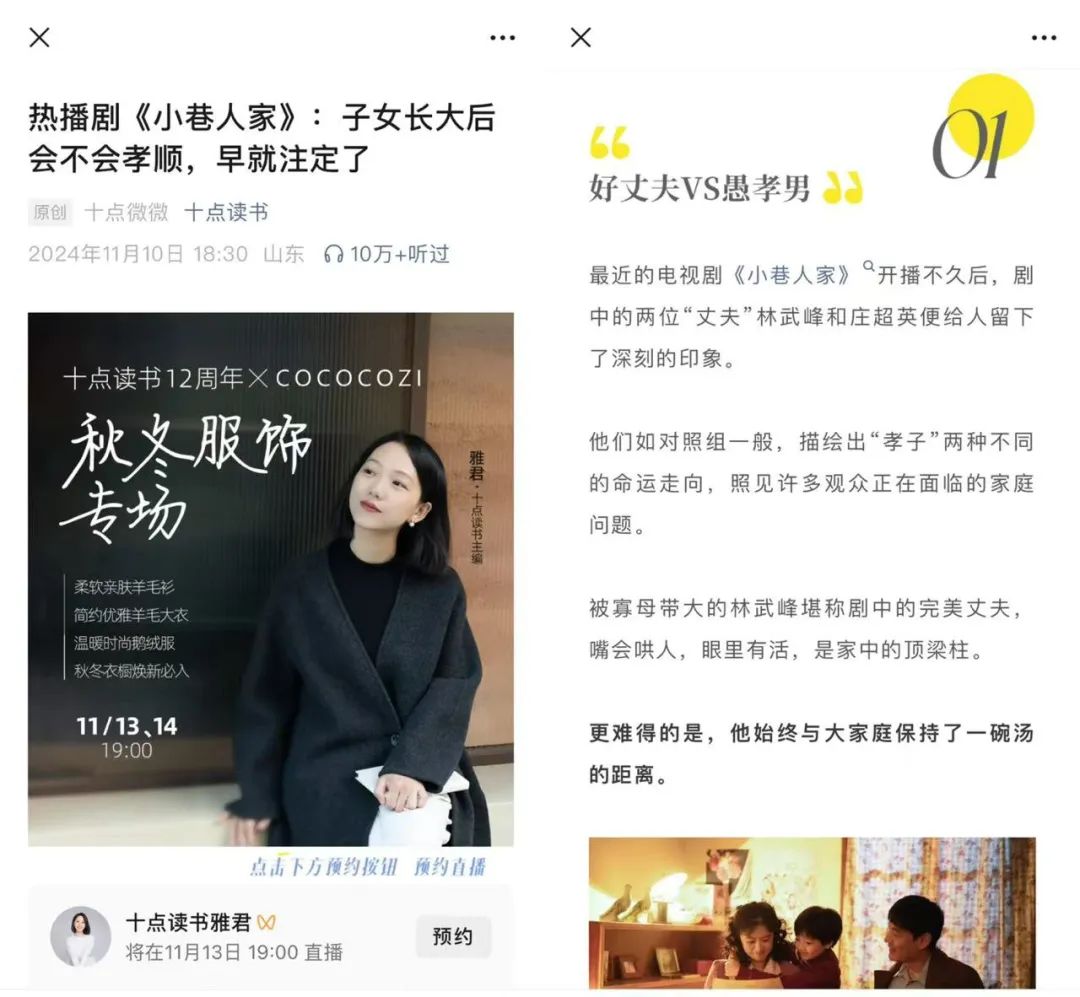Close the page showing 好丈夫VS愚孝男
Viewport: 1080px width, 997px height.
(x=580, y=38)
